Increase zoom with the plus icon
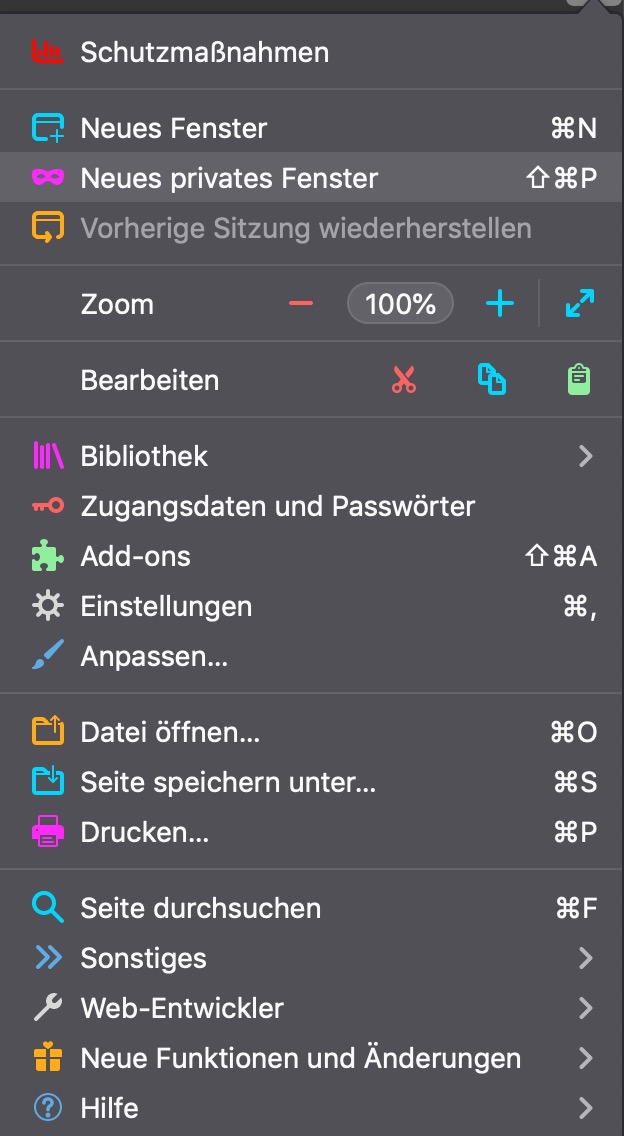 click(500, 304)
